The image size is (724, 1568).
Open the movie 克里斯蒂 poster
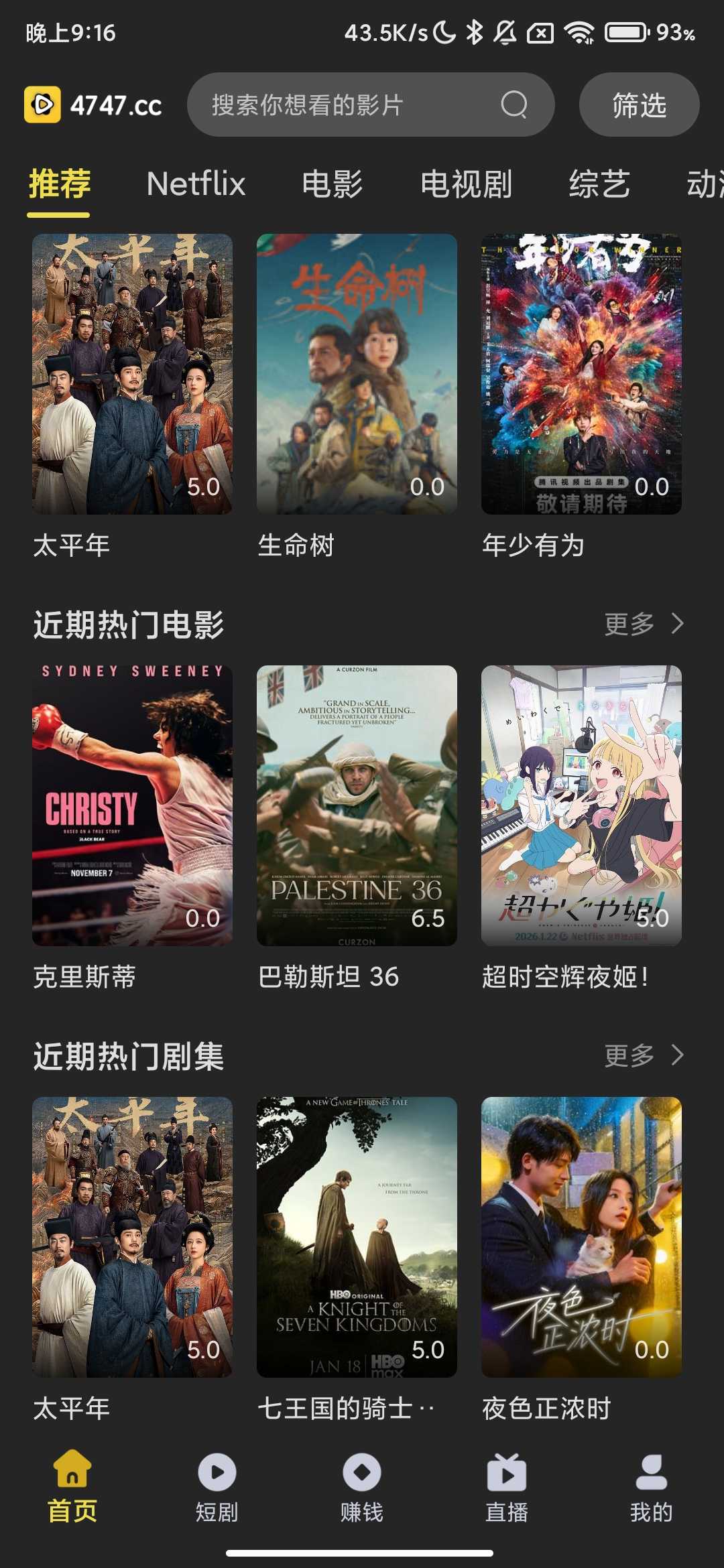pos(132,797)
